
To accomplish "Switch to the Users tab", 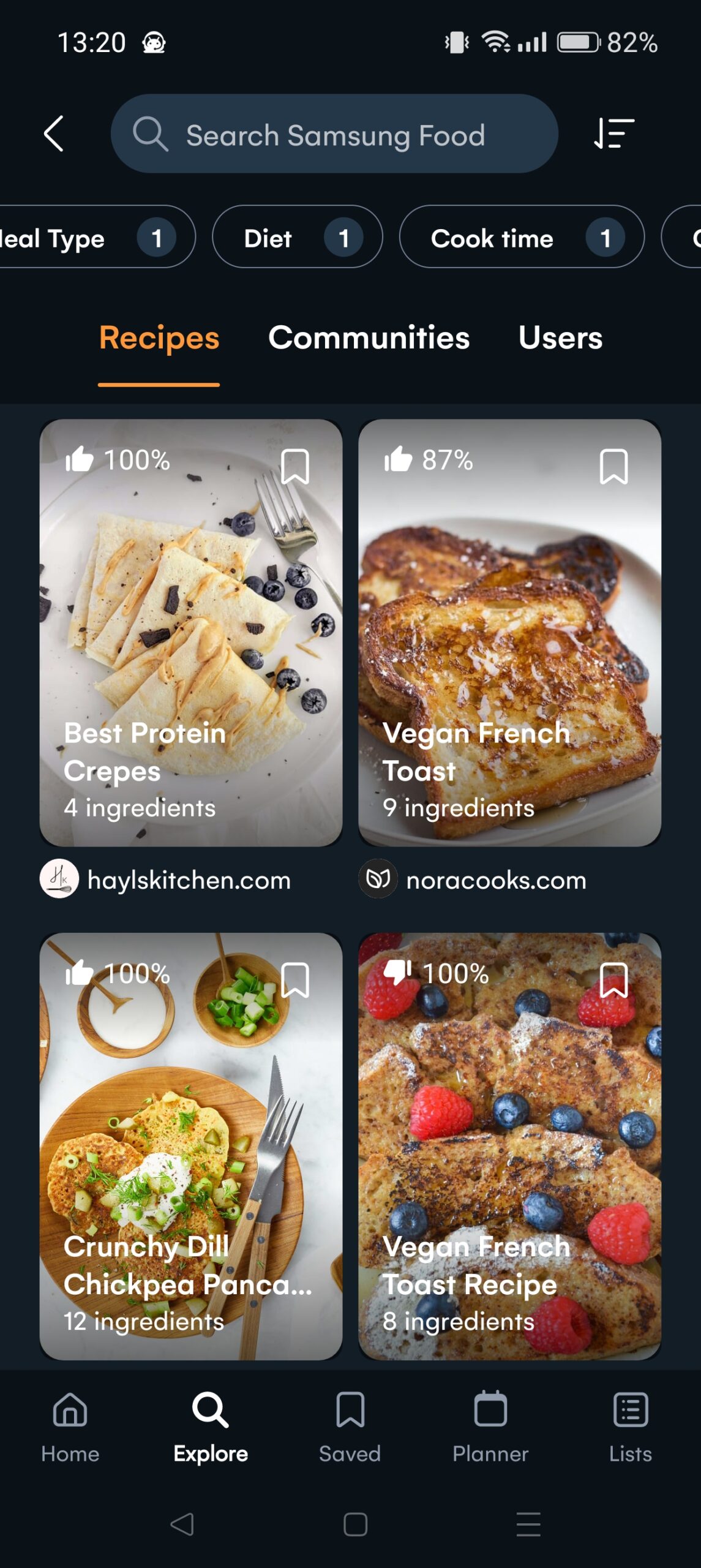I will 560,338.
